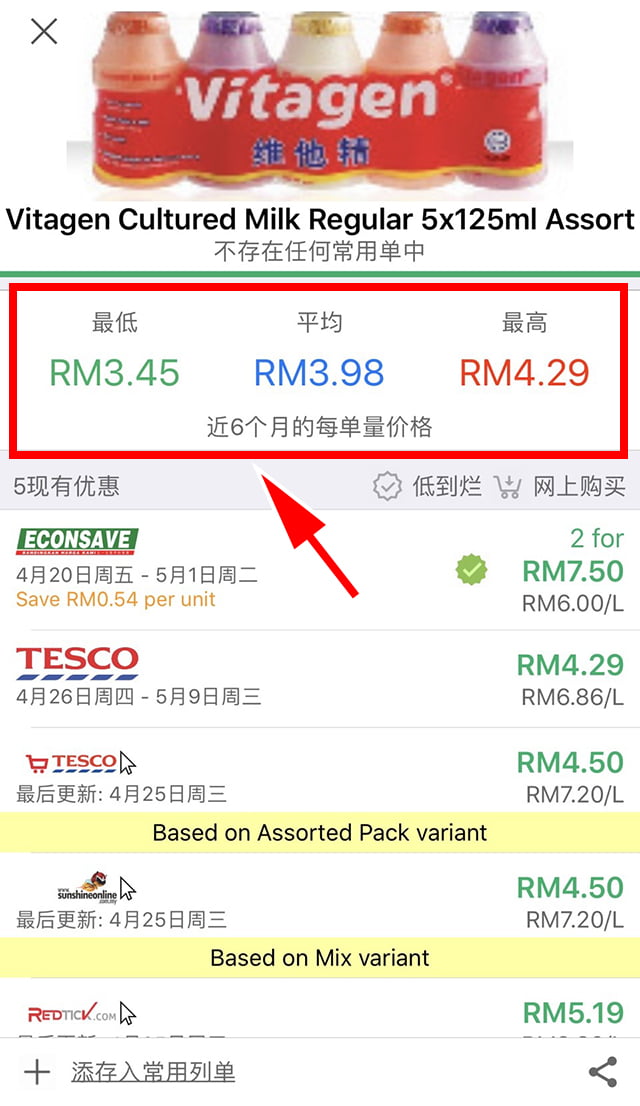
Task: Open the Econsave 2 for RM7.50 deal
Action: (x=320, y=570)
